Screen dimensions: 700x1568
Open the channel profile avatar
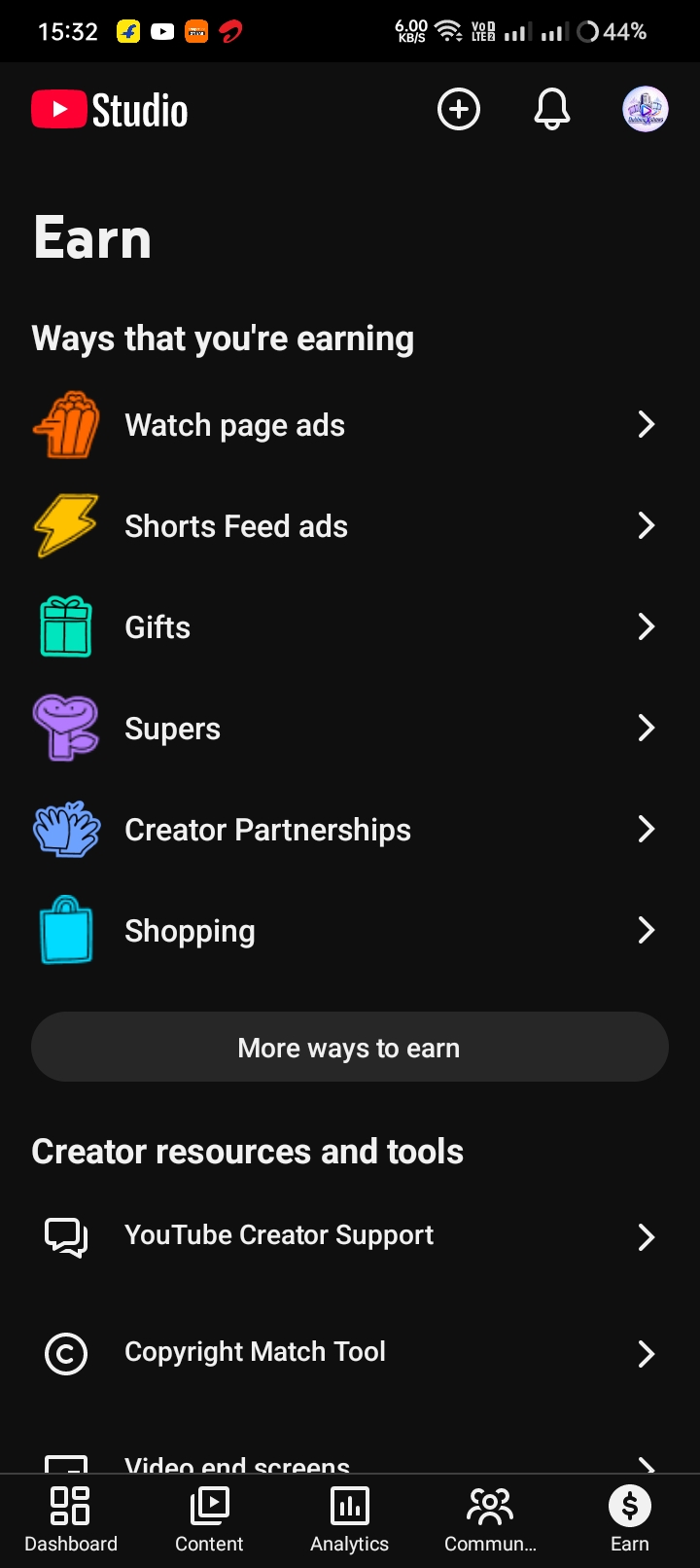pos(646,109)
